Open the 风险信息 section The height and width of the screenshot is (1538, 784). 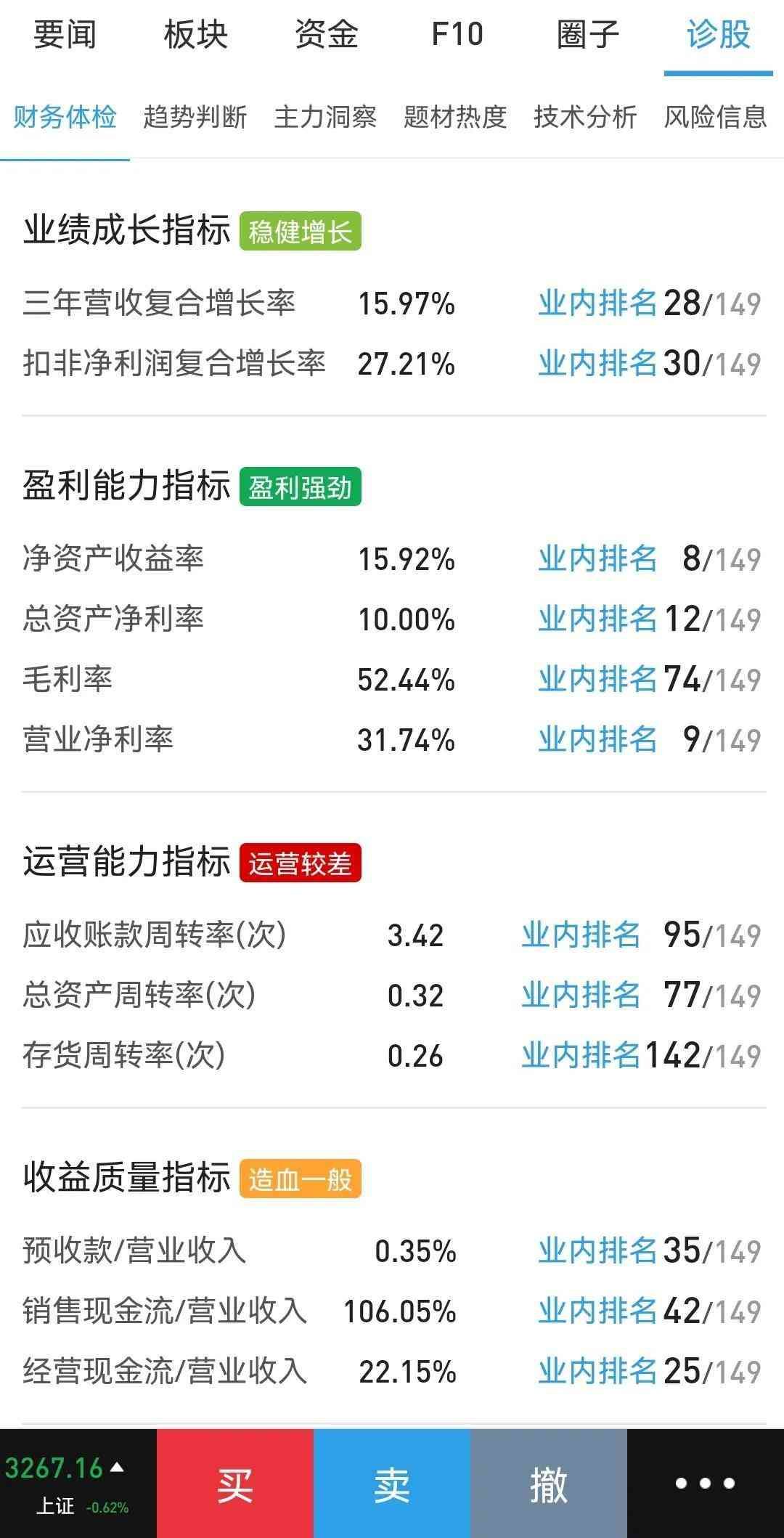point(715,116)
